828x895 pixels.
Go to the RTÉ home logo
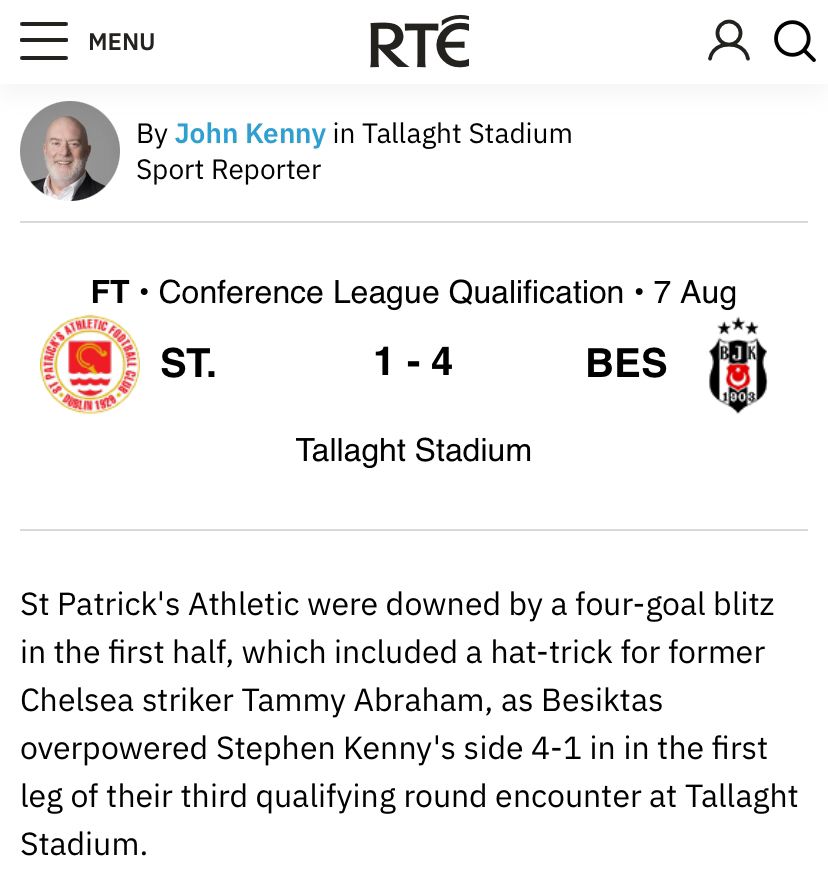418,43
